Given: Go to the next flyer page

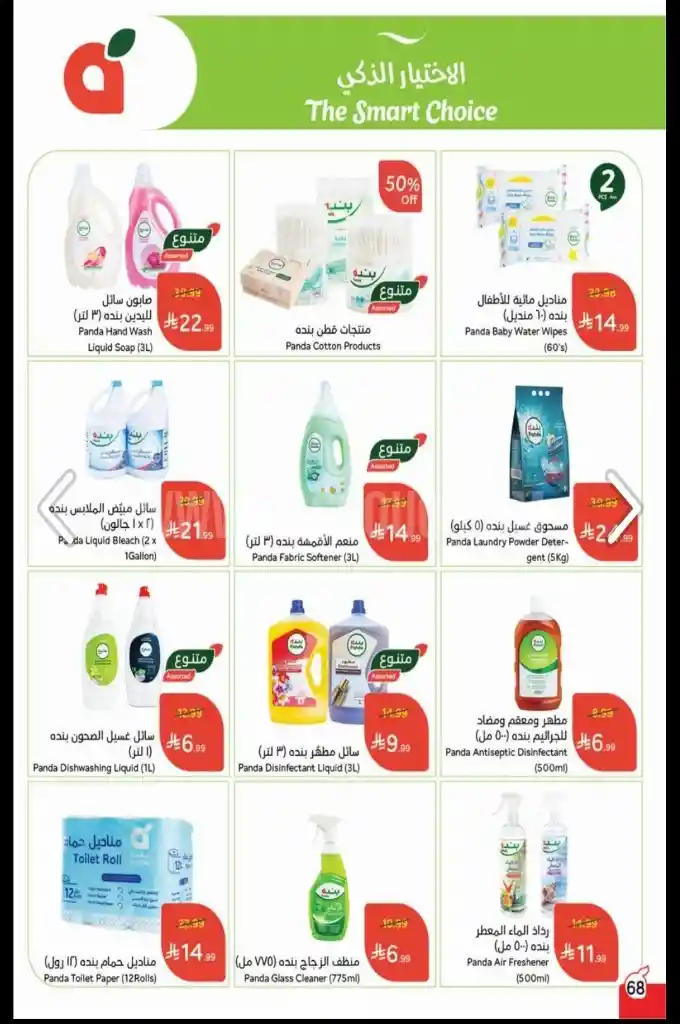Looking at the screenshot, I should click(626, 507).
